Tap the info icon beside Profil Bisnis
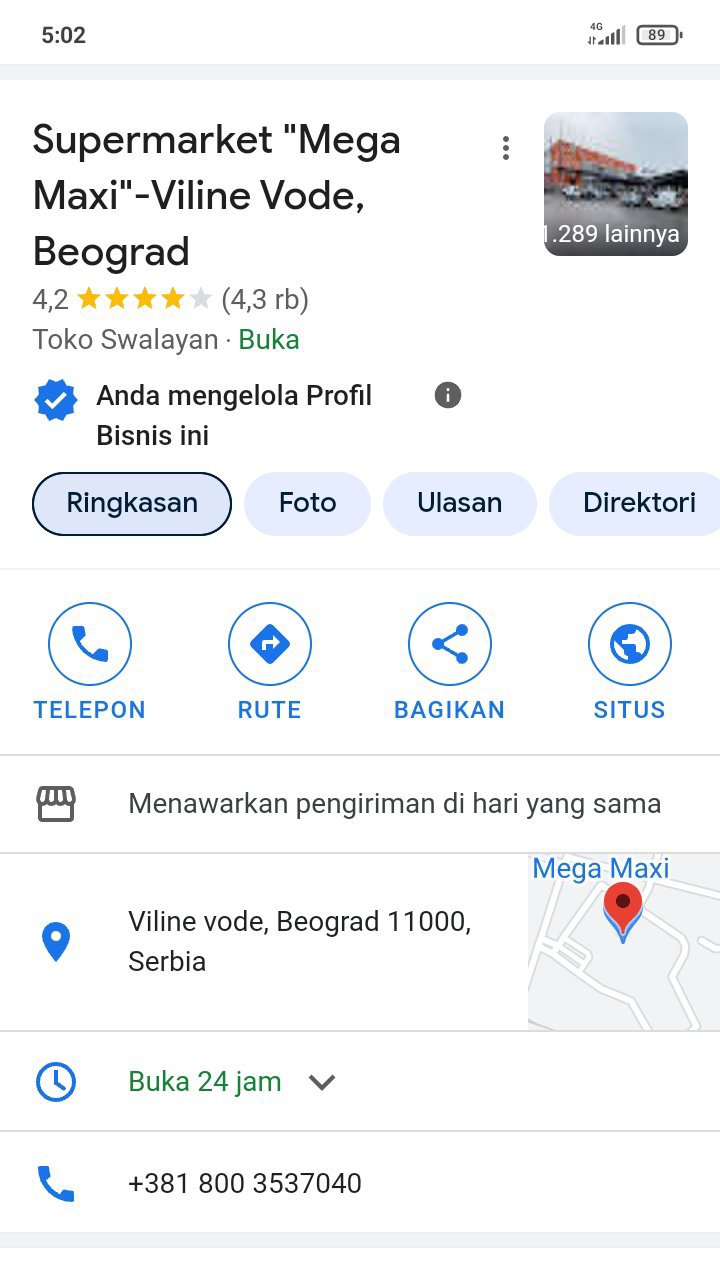Image resolution: width=720 pixels, height=1280 pixels. [448, 395]
